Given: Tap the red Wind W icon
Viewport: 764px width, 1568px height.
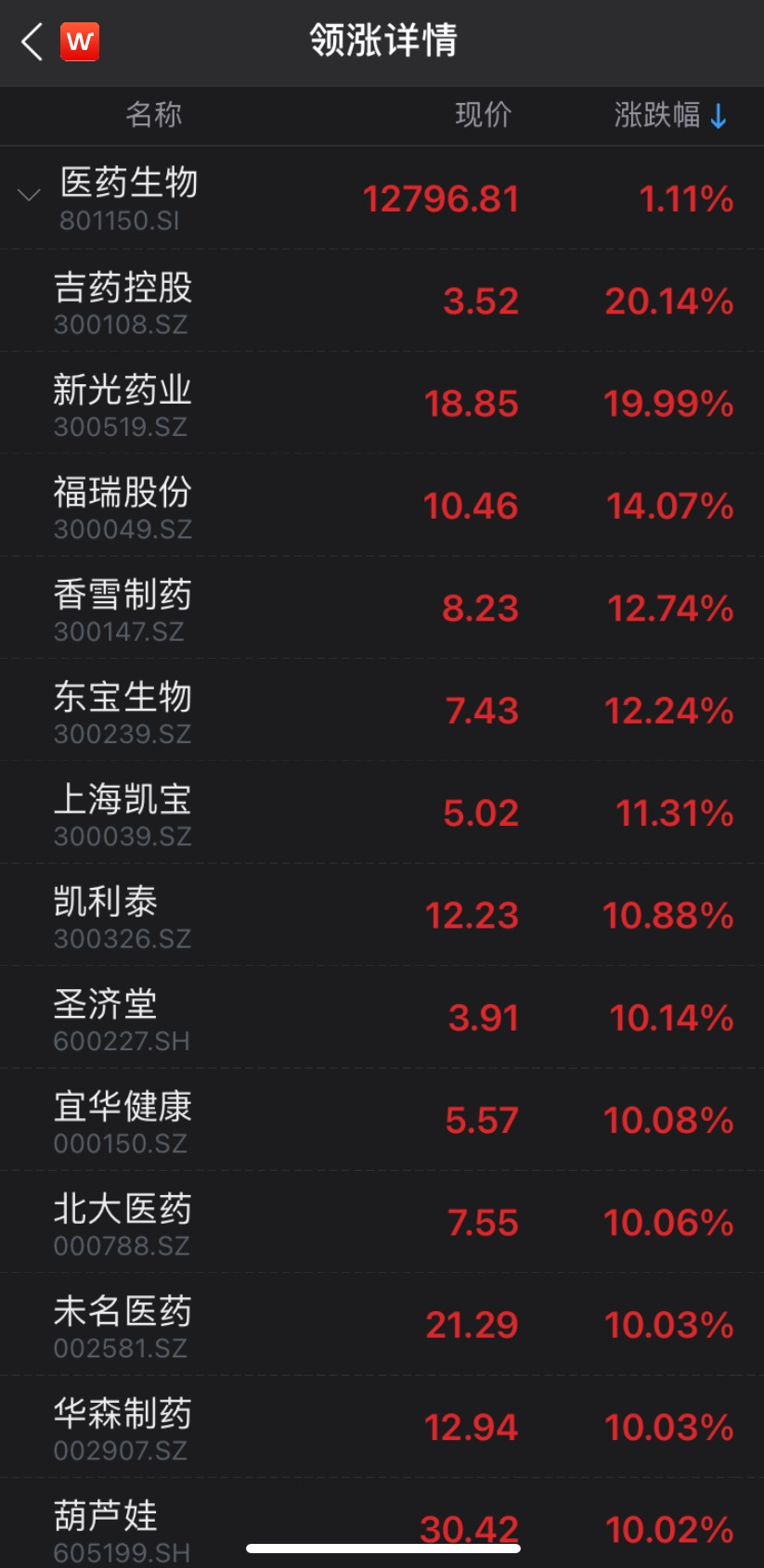Looking at the screenshot, I should click(x=80, y=42).
